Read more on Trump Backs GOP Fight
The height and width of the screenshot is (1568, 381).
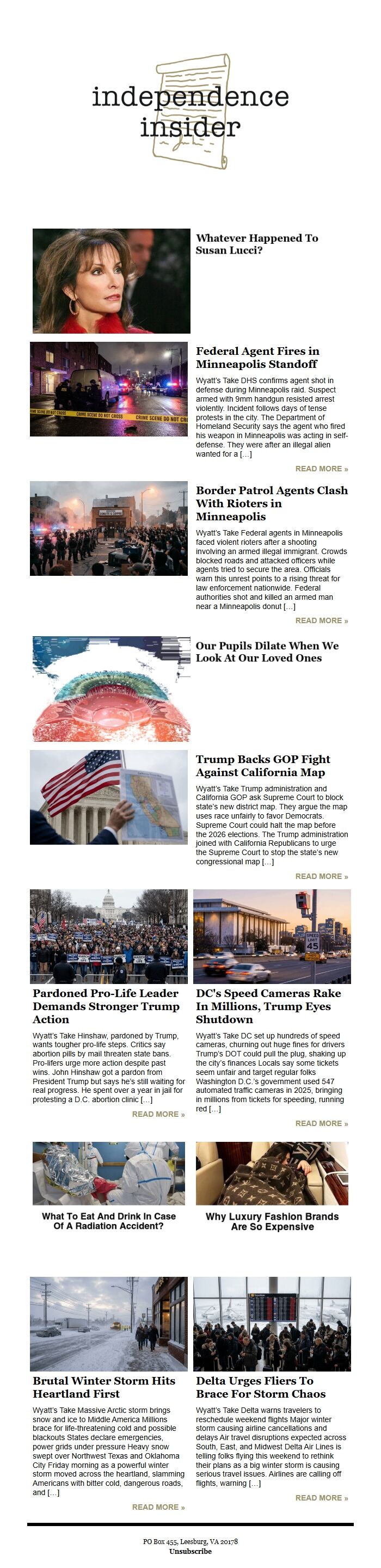tap(321, 876)
